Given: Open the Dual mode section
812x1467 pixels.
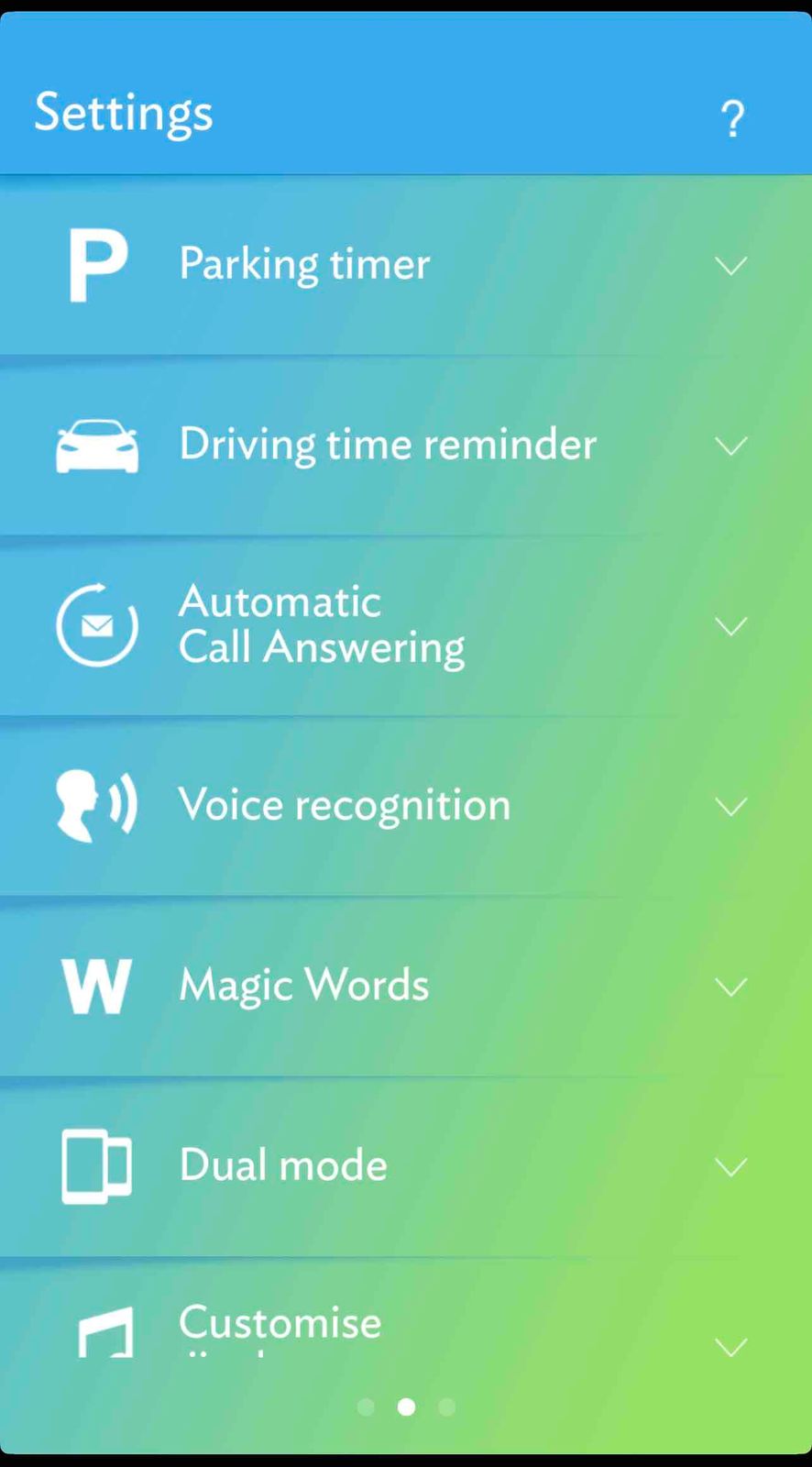Looking at the screenshot, I should [406, 1166].
